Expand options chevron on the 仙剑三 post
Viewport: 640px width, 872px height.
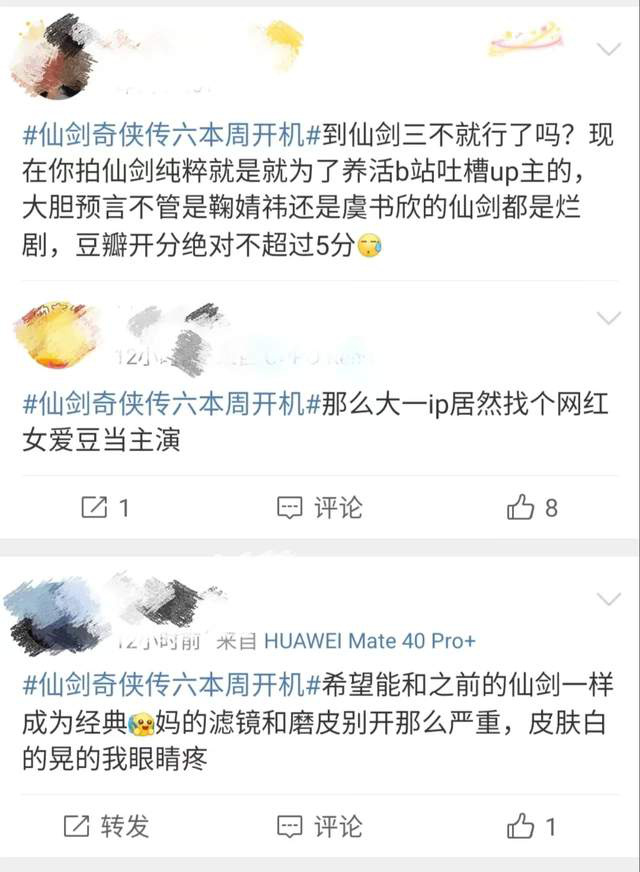point(608,48)
